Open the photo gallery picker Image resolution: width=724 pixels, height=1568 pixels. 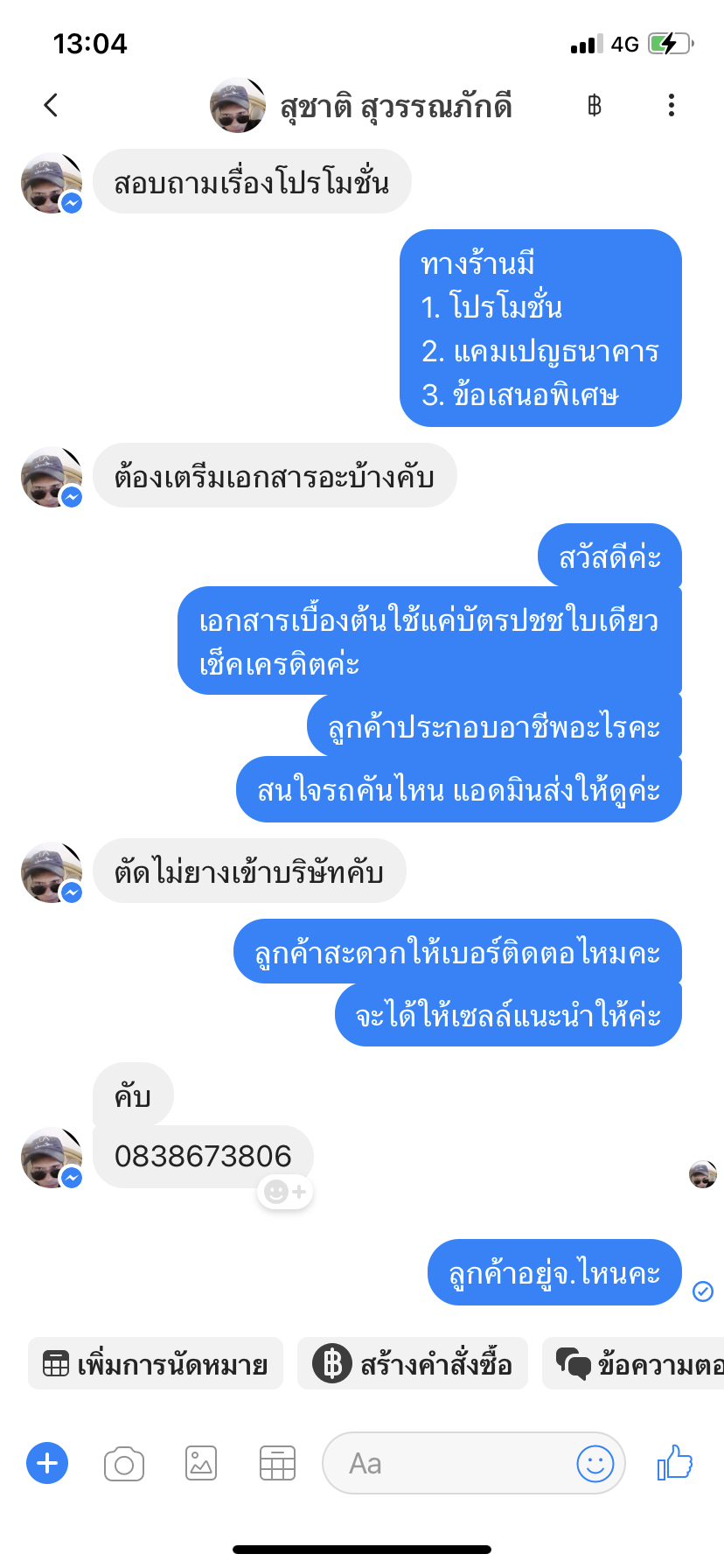201,1463
